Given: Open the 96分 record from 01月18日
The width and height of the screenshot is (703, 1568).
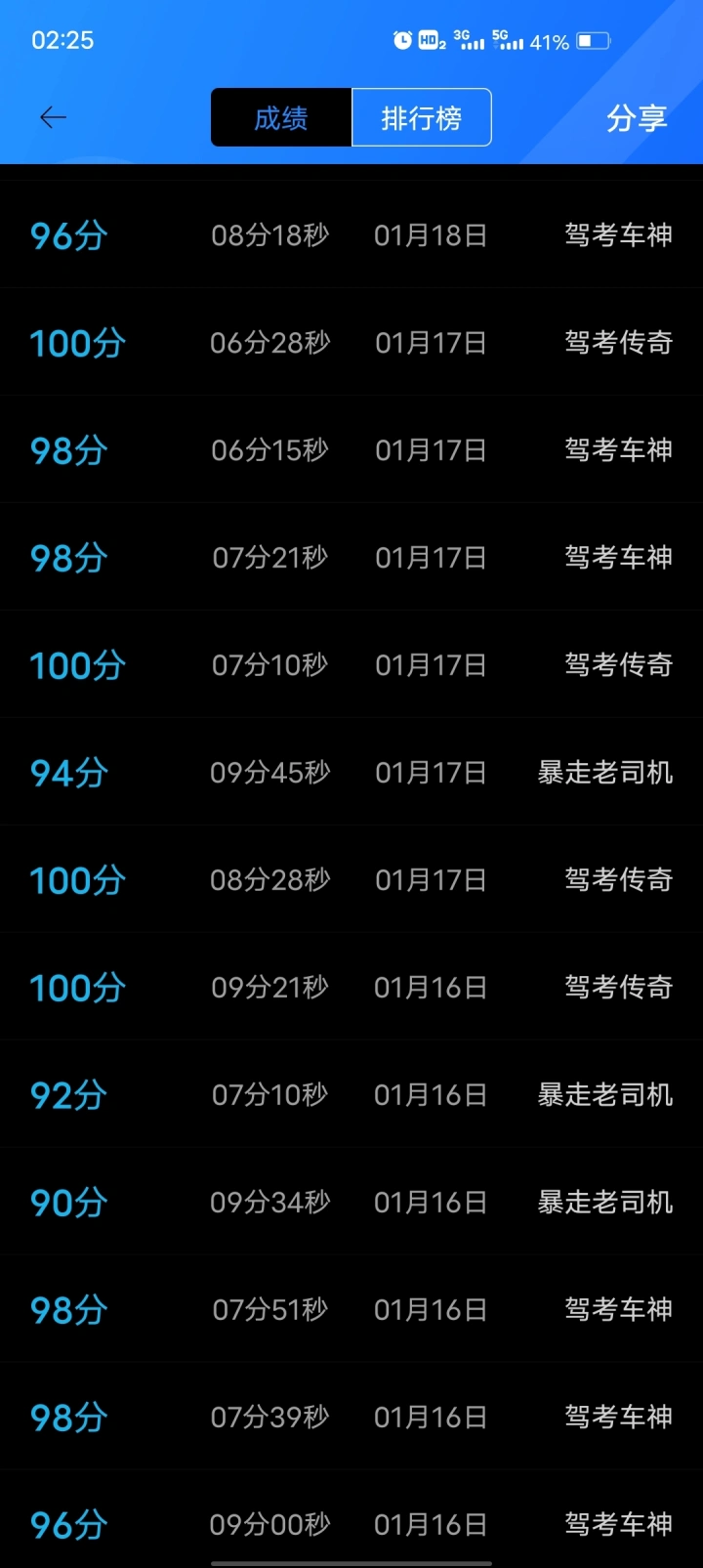Looking at the screenshot, I should coord(351,234).
